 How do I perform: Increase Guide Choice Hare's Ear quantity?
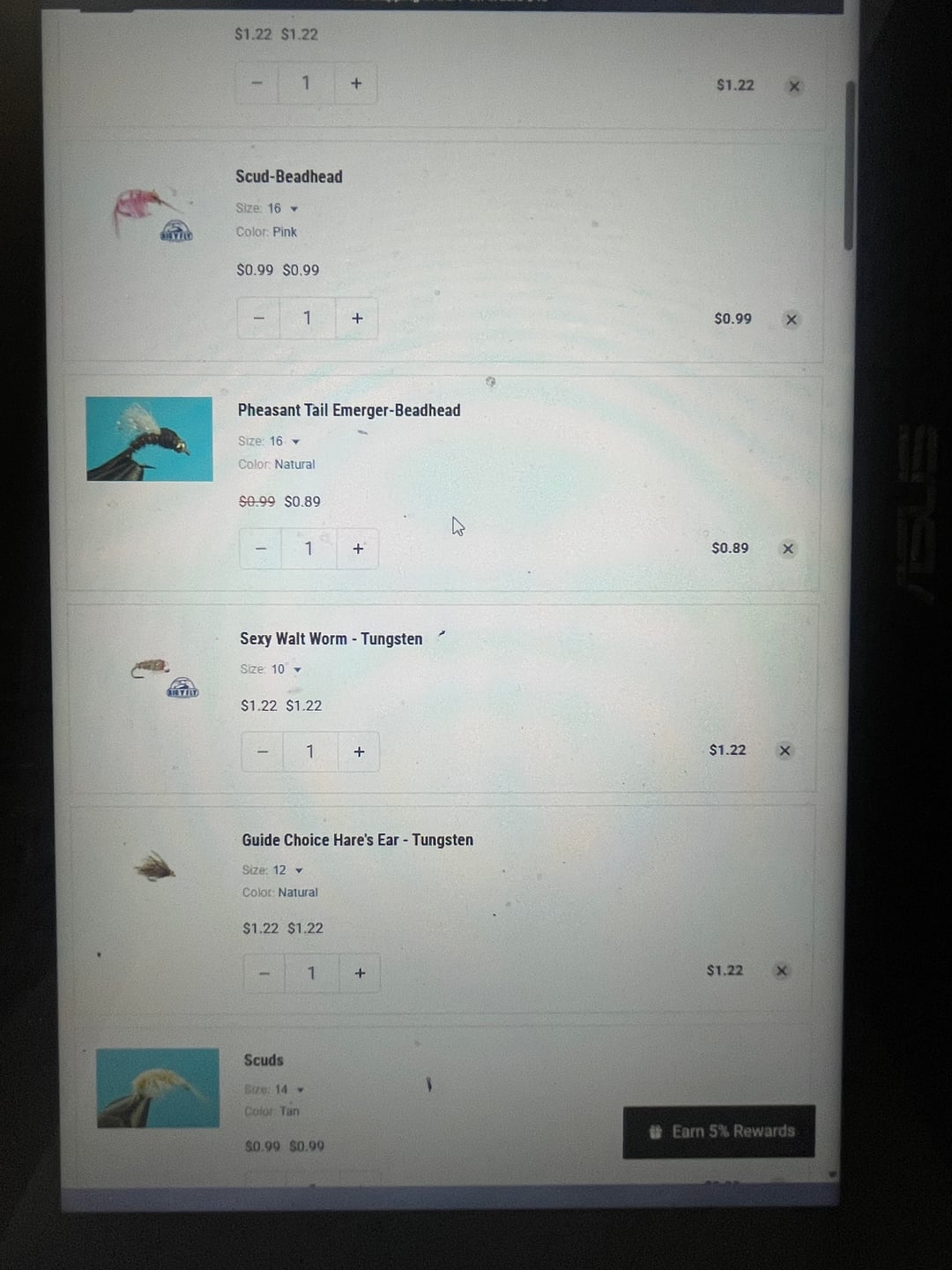coord(360,974)
